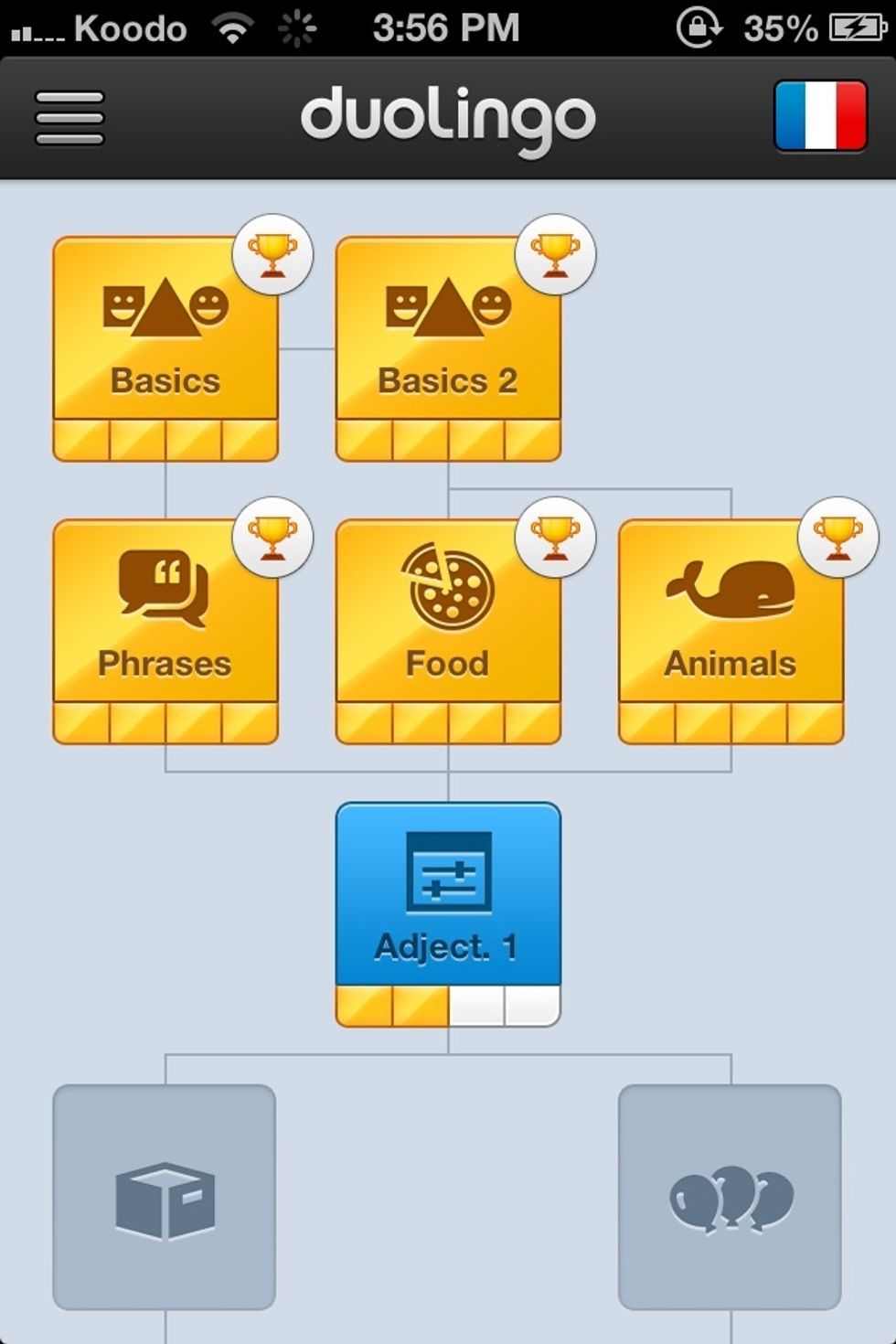Tap the progress segments under Basics

(165, 441)
